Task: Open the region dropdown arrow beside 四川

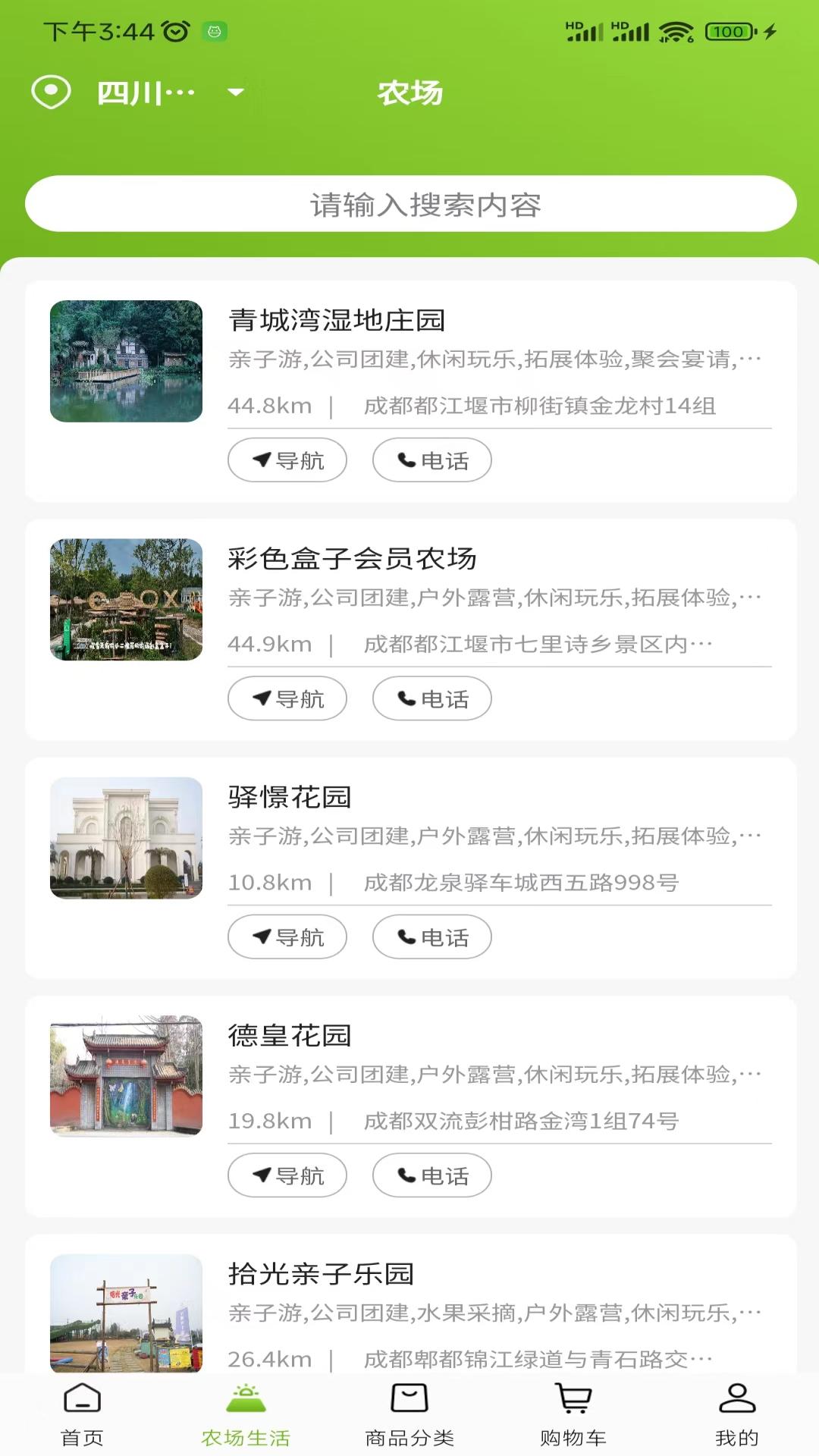Action: (x=235, y=93)
